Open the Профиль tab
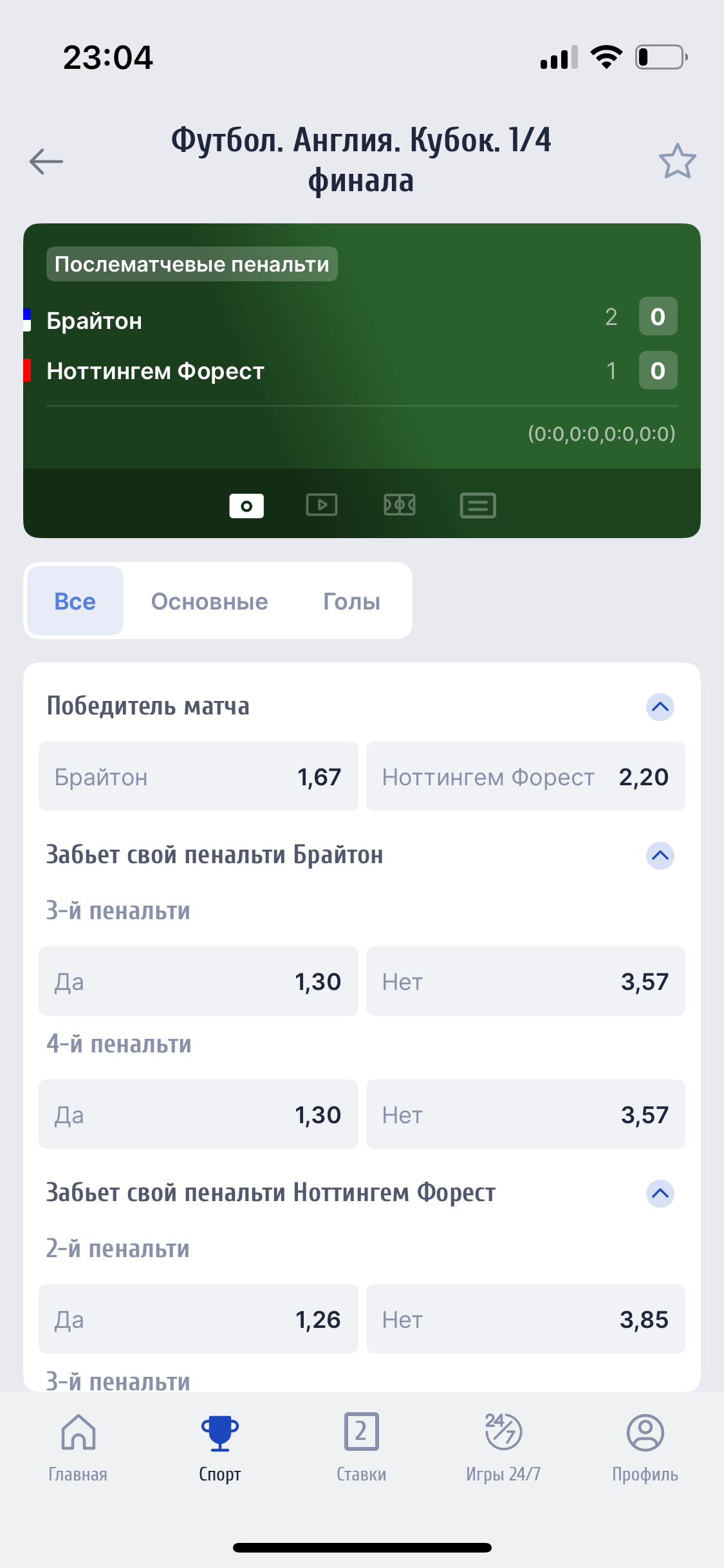Viewport: 724px width, 1568px height. [645, 1446]
